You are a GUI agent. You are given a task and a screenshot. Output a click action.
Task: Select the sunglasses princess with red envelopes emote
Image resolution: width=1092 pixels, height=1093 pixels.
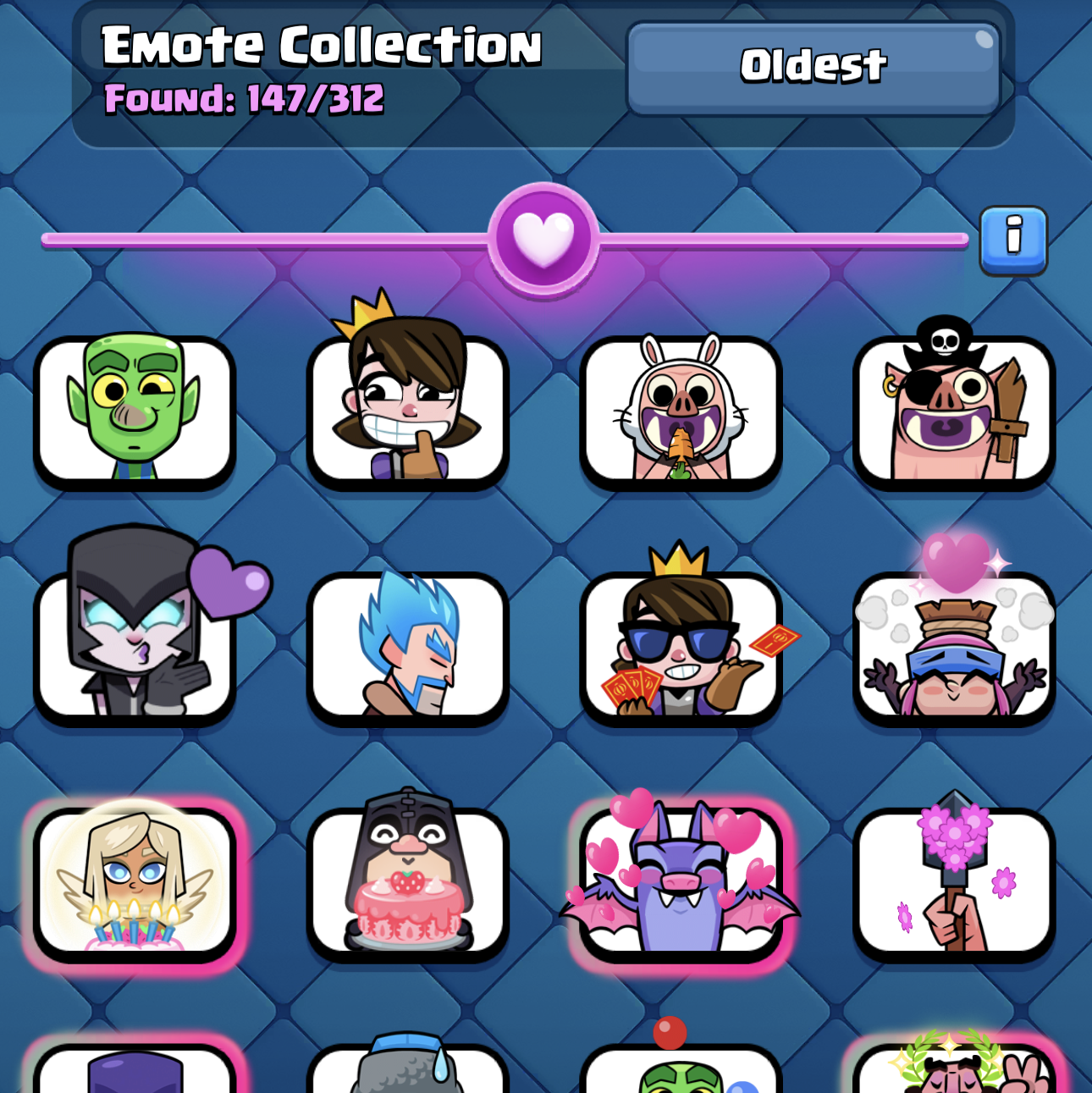click(681, 646)
